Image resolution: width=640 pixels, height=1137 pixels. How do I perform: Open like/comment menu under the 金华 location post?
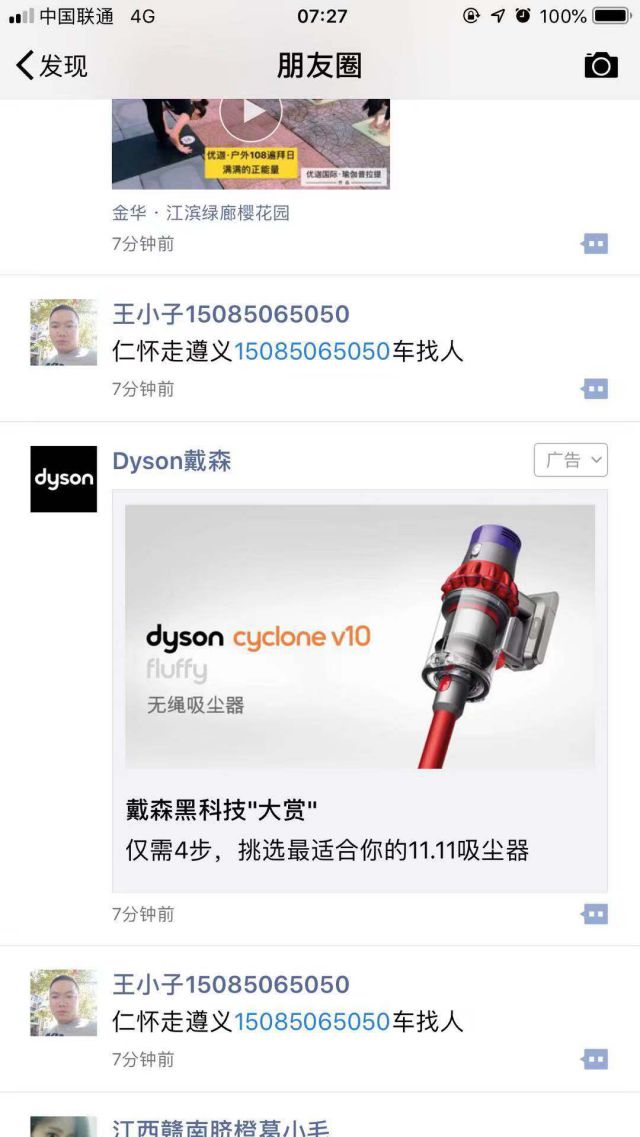tap(595, 243)
